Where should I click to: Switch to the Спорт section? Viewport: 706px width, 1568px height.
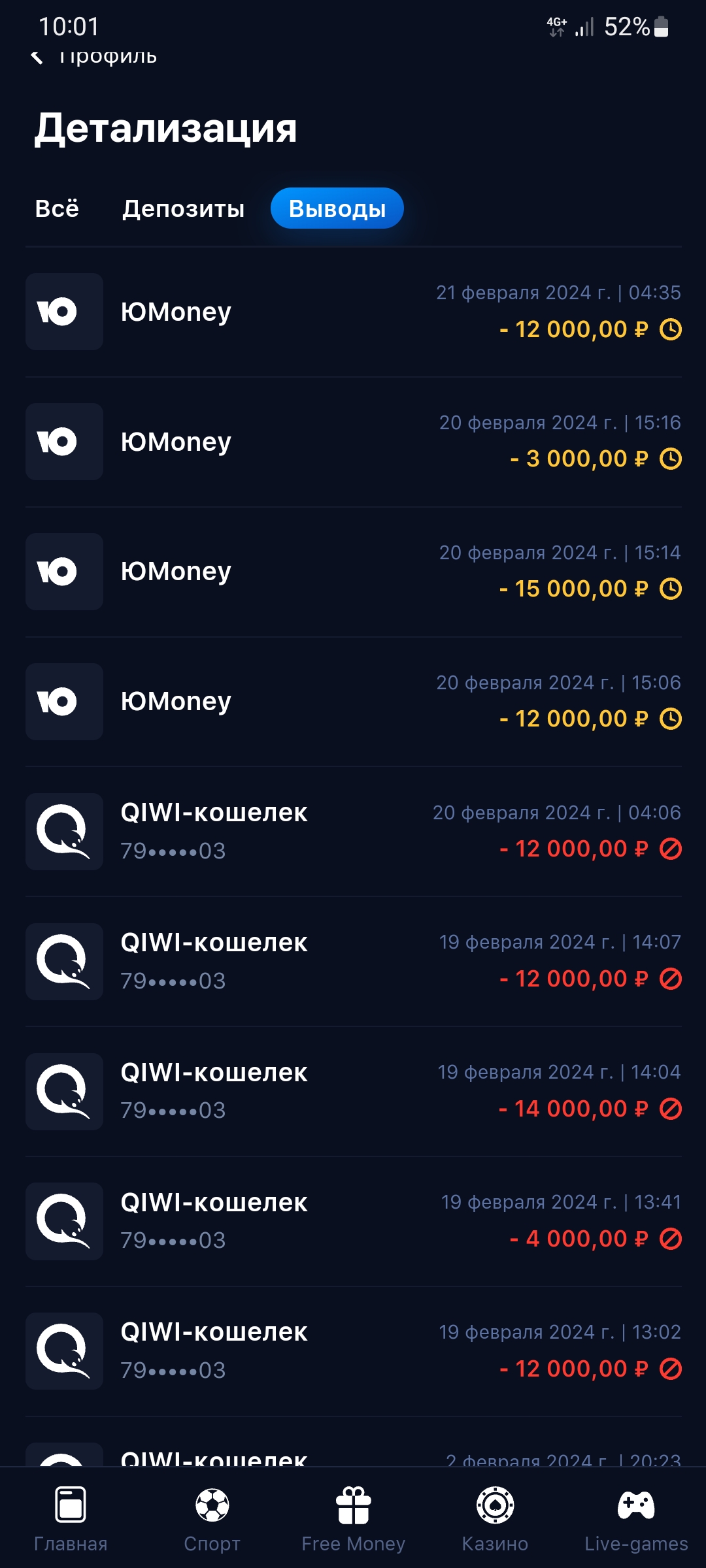pyautogui.click(x=212, y=1519)
